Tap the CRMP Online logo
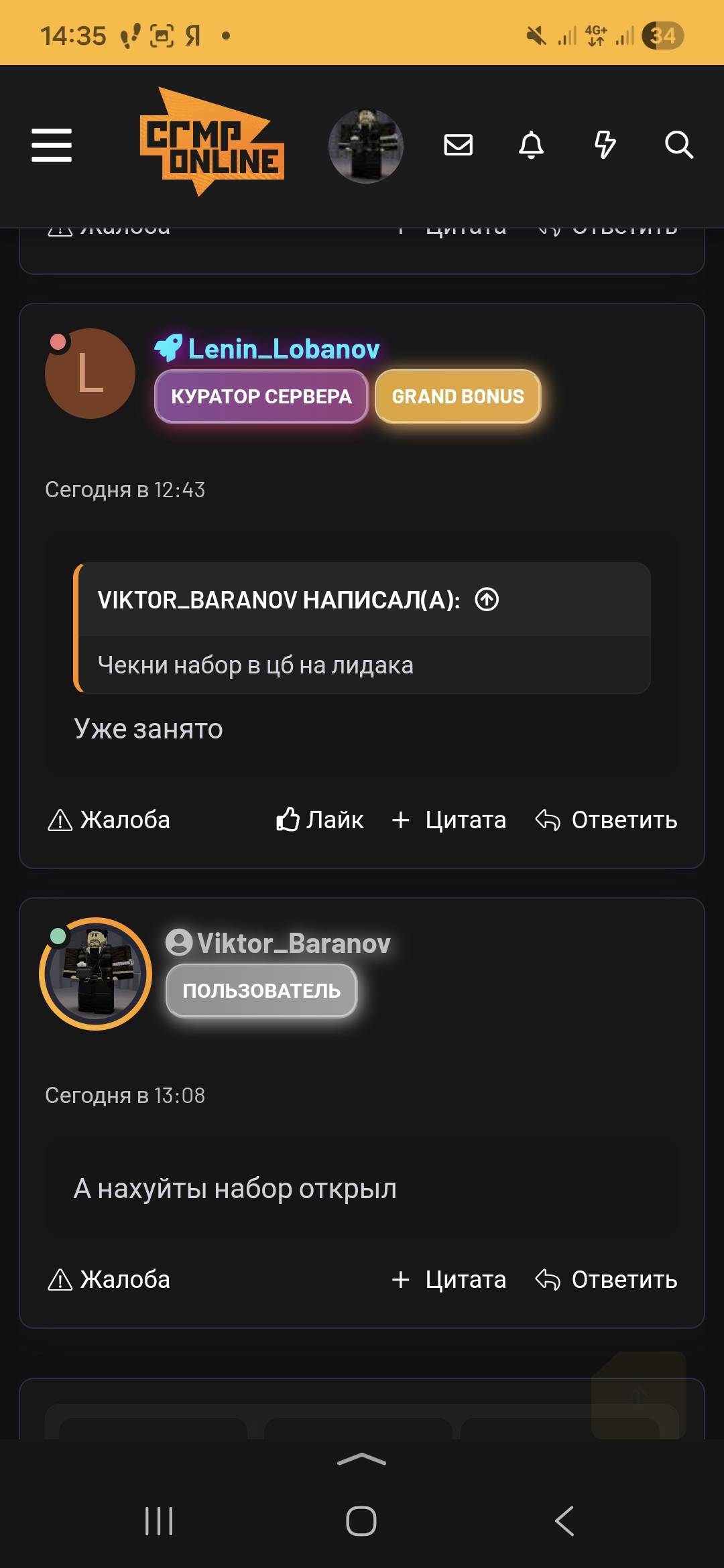Image resolution: width=724 pixels, height=1568 pixels. point(212,143)
